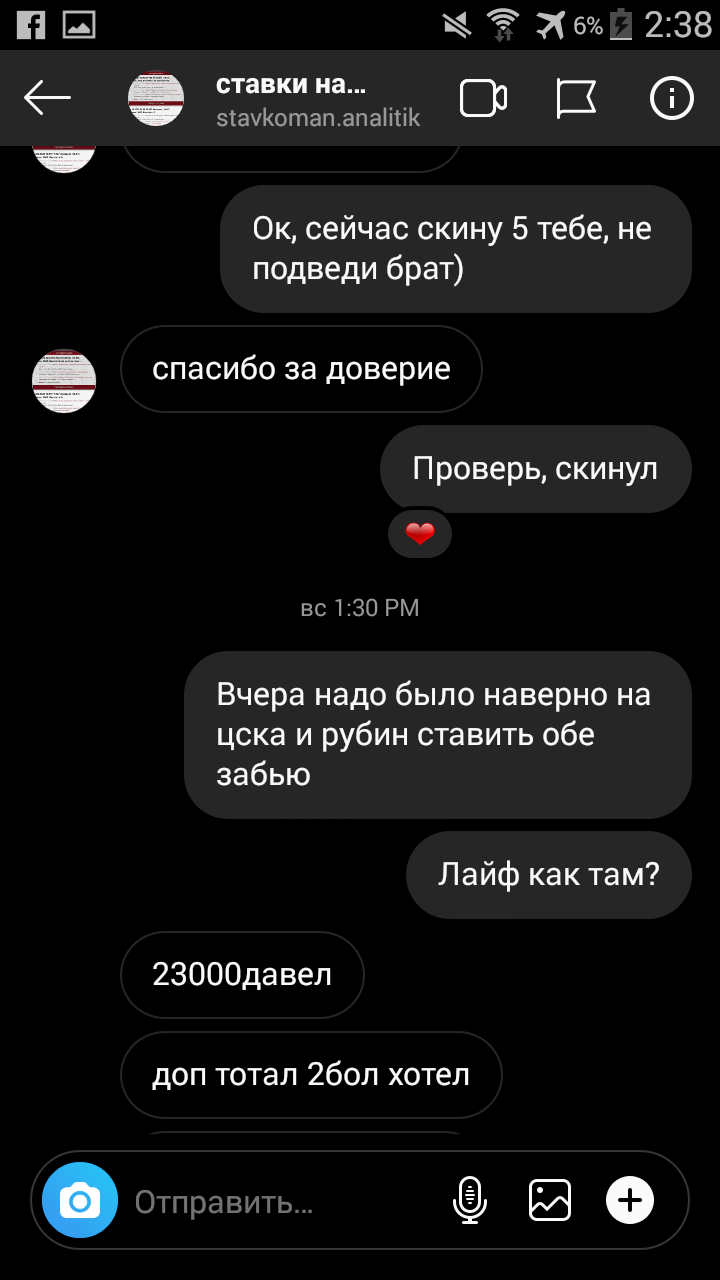The width and height of the screenshot is (720, 1280).
Task: Focus the Отправить message field
Action: click(280, 1201)
